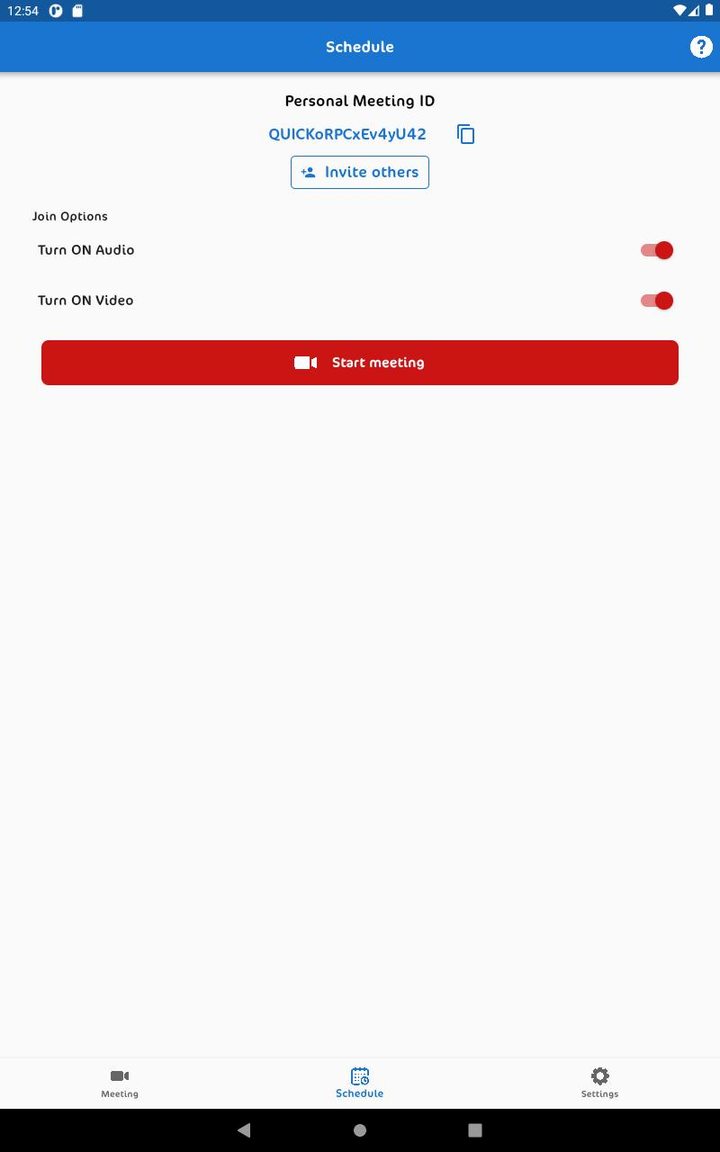
Task: Open the help question mark icon
Action: coord(701,47)
